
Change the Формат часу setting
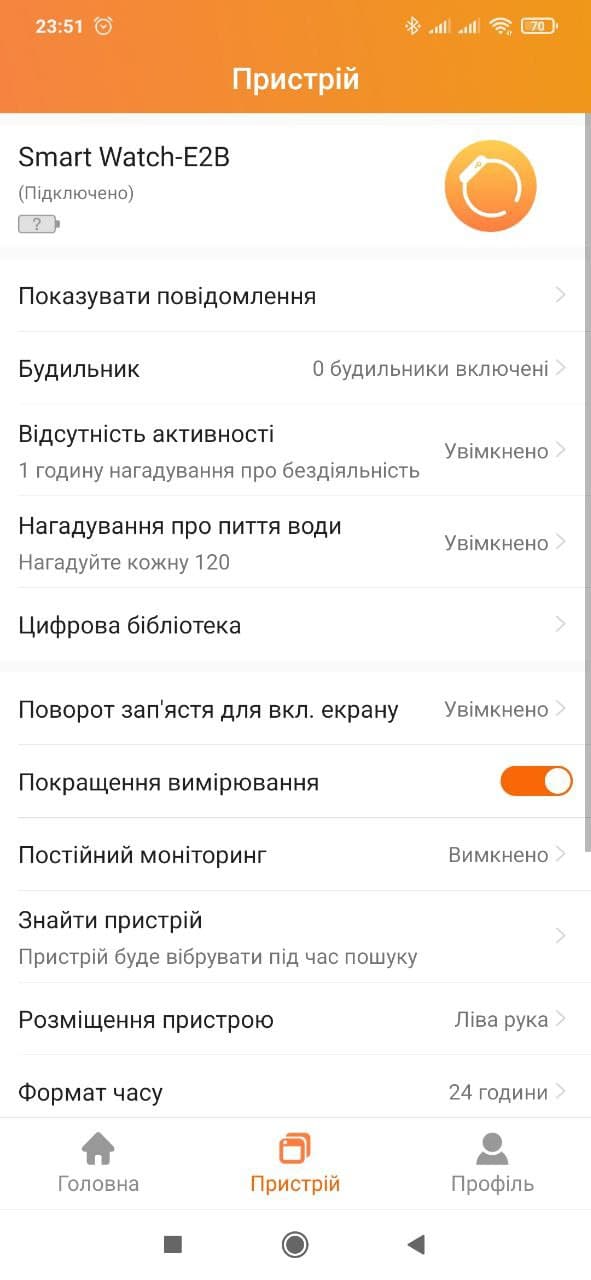click(295, 1091)
